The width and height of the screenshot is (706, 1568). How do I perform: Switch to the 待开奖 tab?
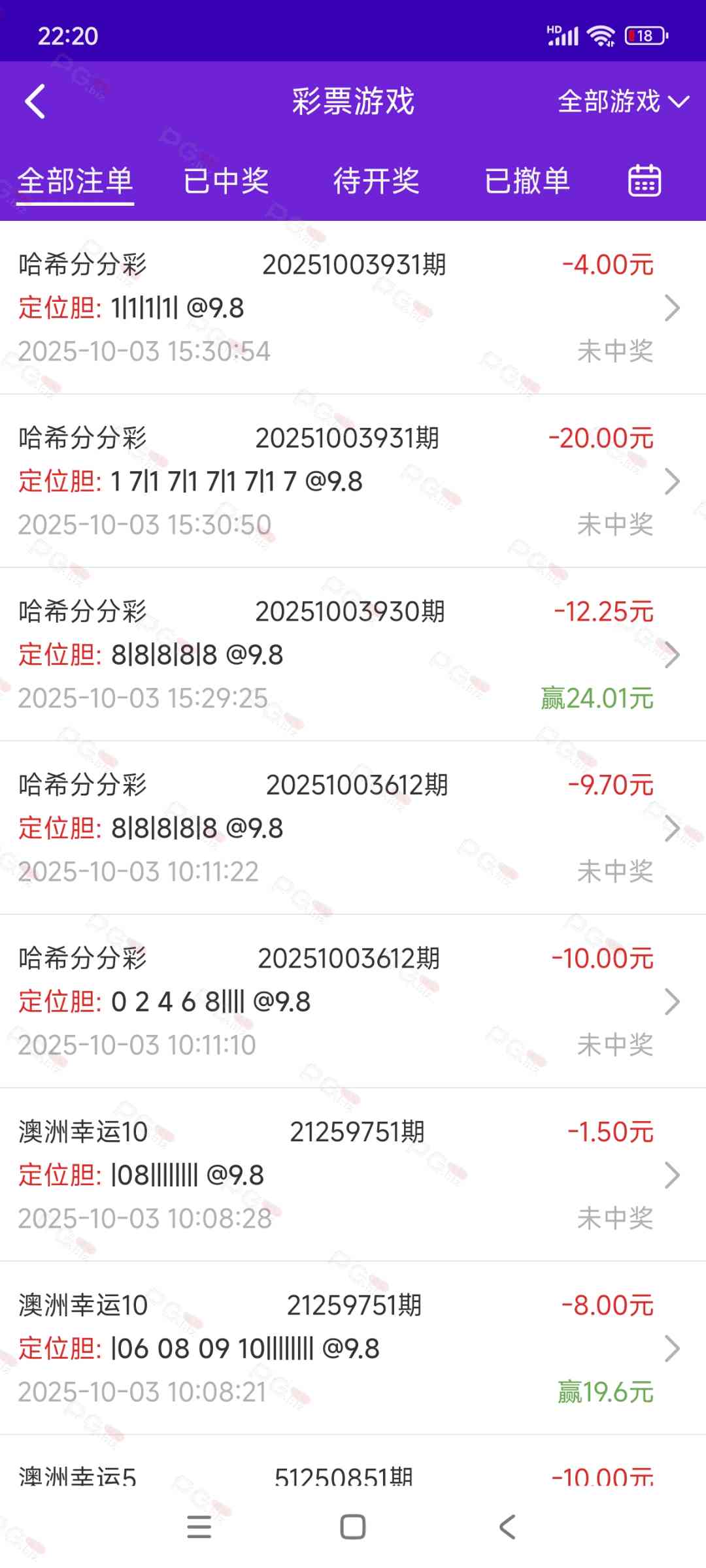pos(377,181)
